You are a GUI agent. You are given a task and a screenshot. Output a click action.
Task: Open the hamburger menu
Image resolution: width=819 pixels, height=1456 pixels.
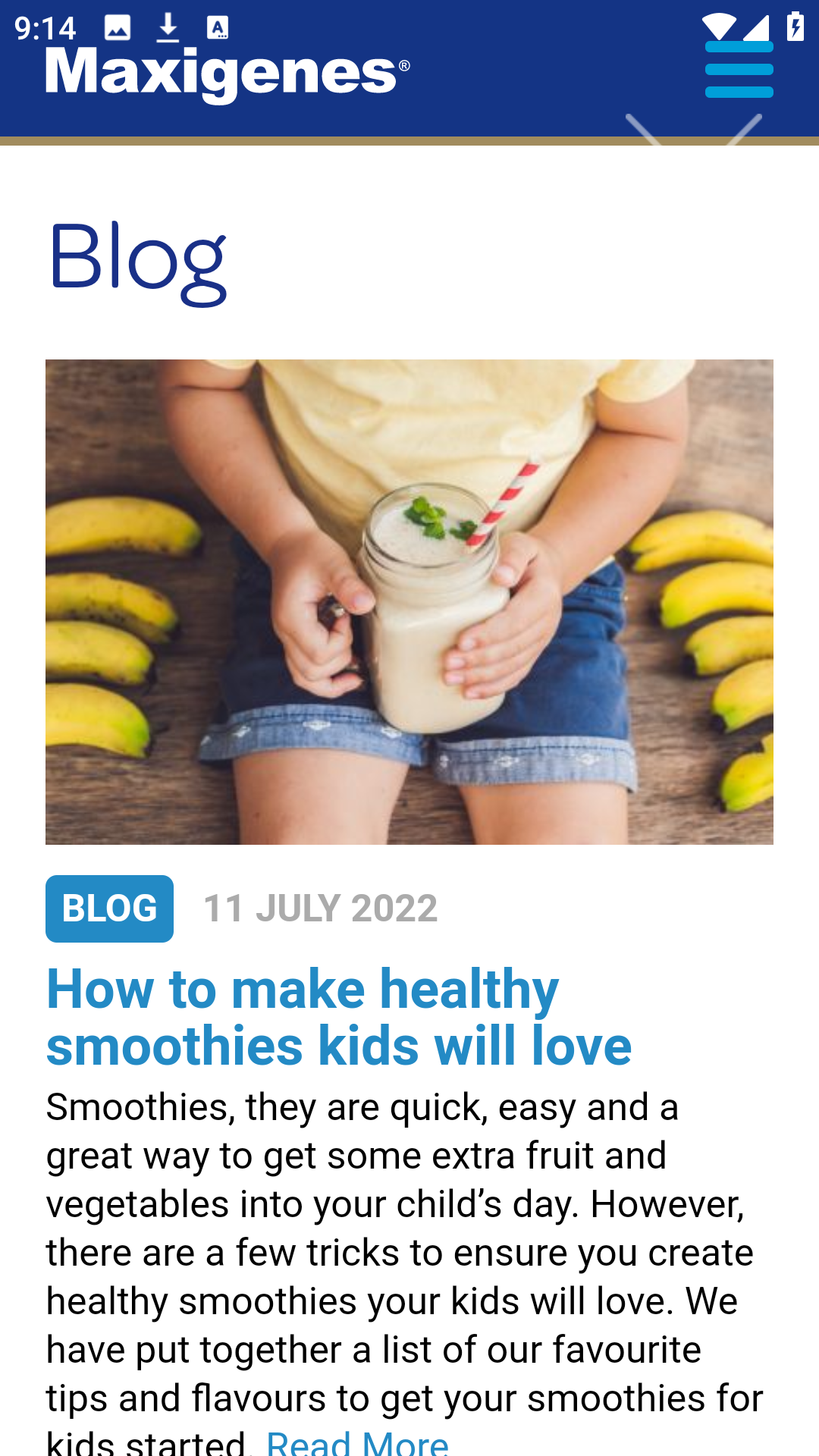tap(739, 70)
